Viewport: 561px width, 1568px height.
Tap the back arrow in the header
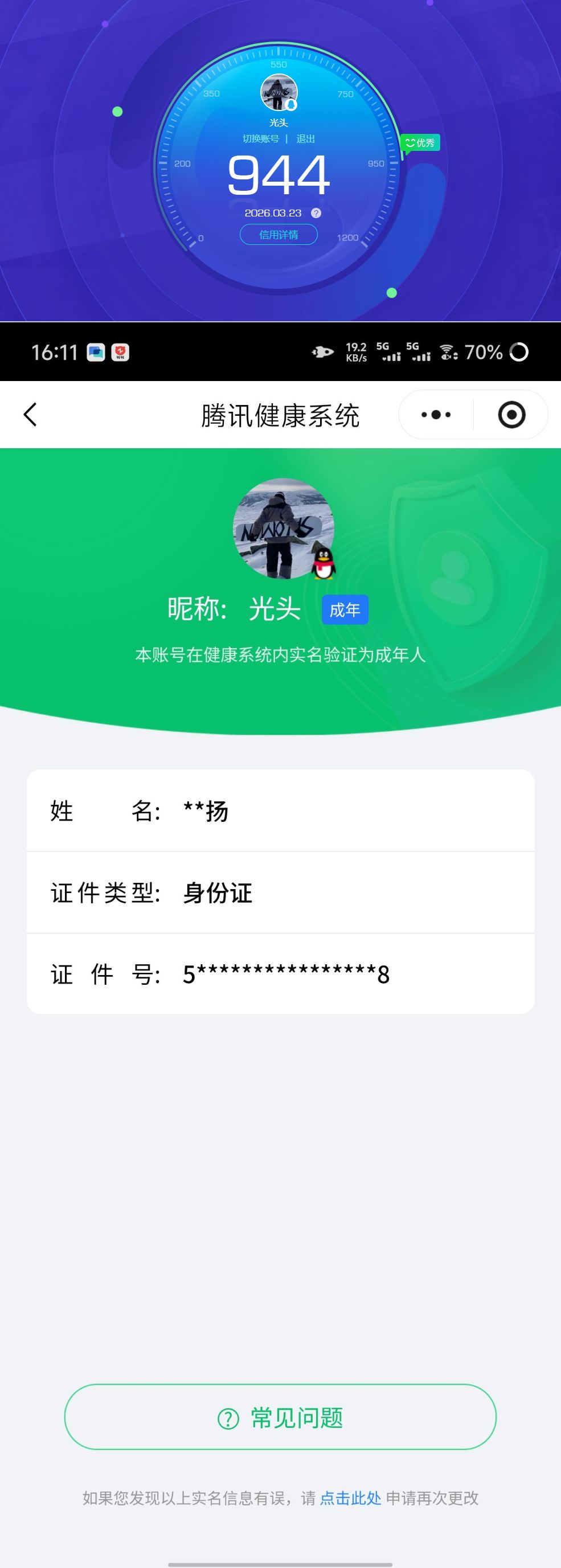[x=30, y=415]
